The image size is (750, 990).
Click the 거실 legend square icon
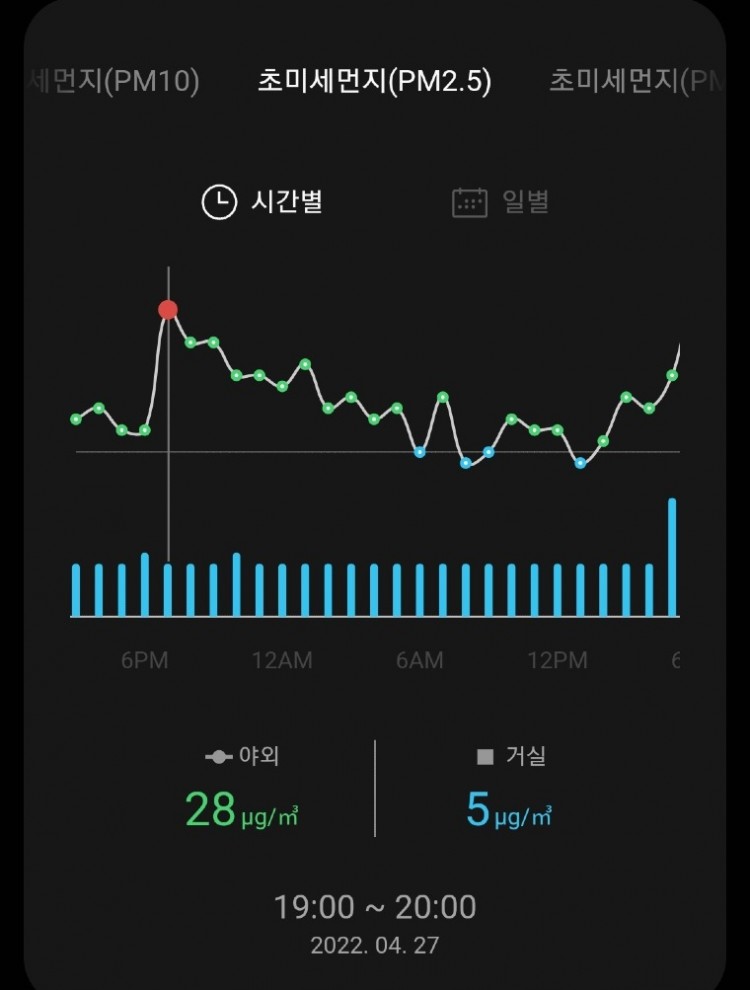[487, 755]
